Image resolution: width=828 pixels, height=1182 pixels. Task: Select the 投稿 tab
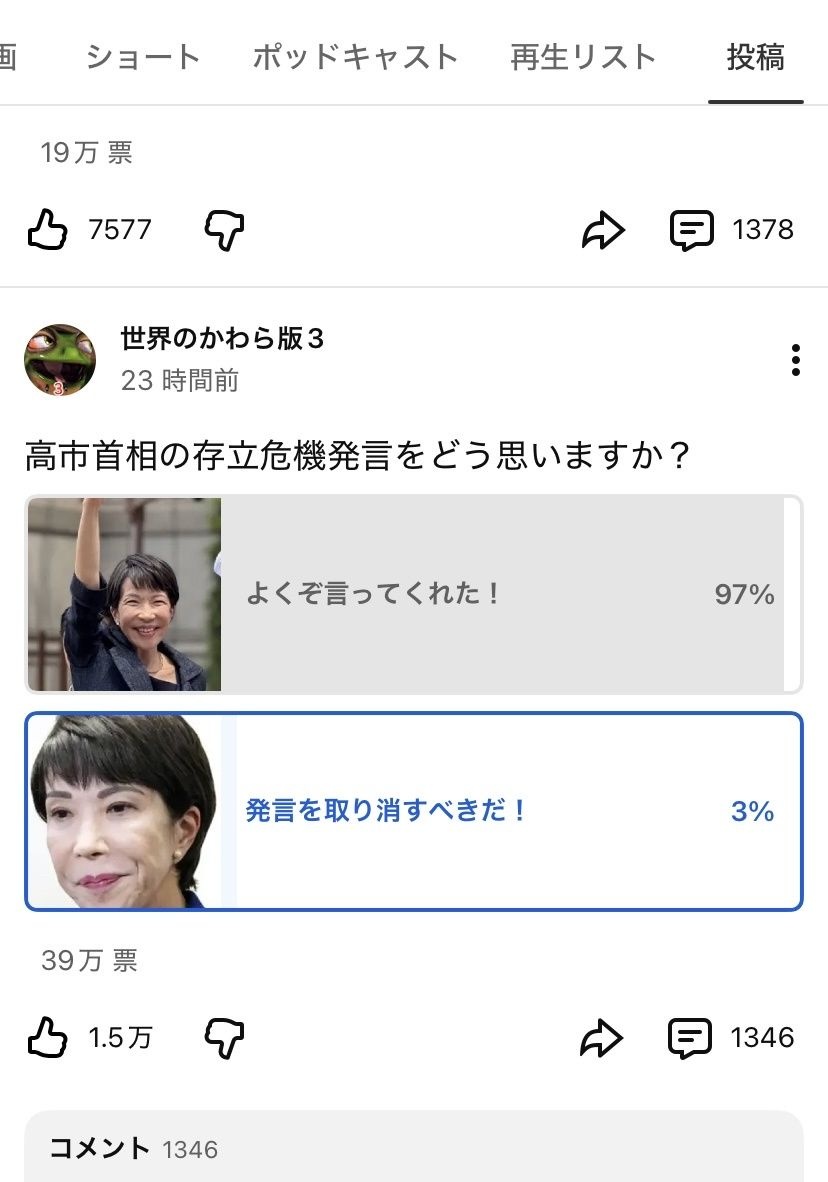click(755, 58)
